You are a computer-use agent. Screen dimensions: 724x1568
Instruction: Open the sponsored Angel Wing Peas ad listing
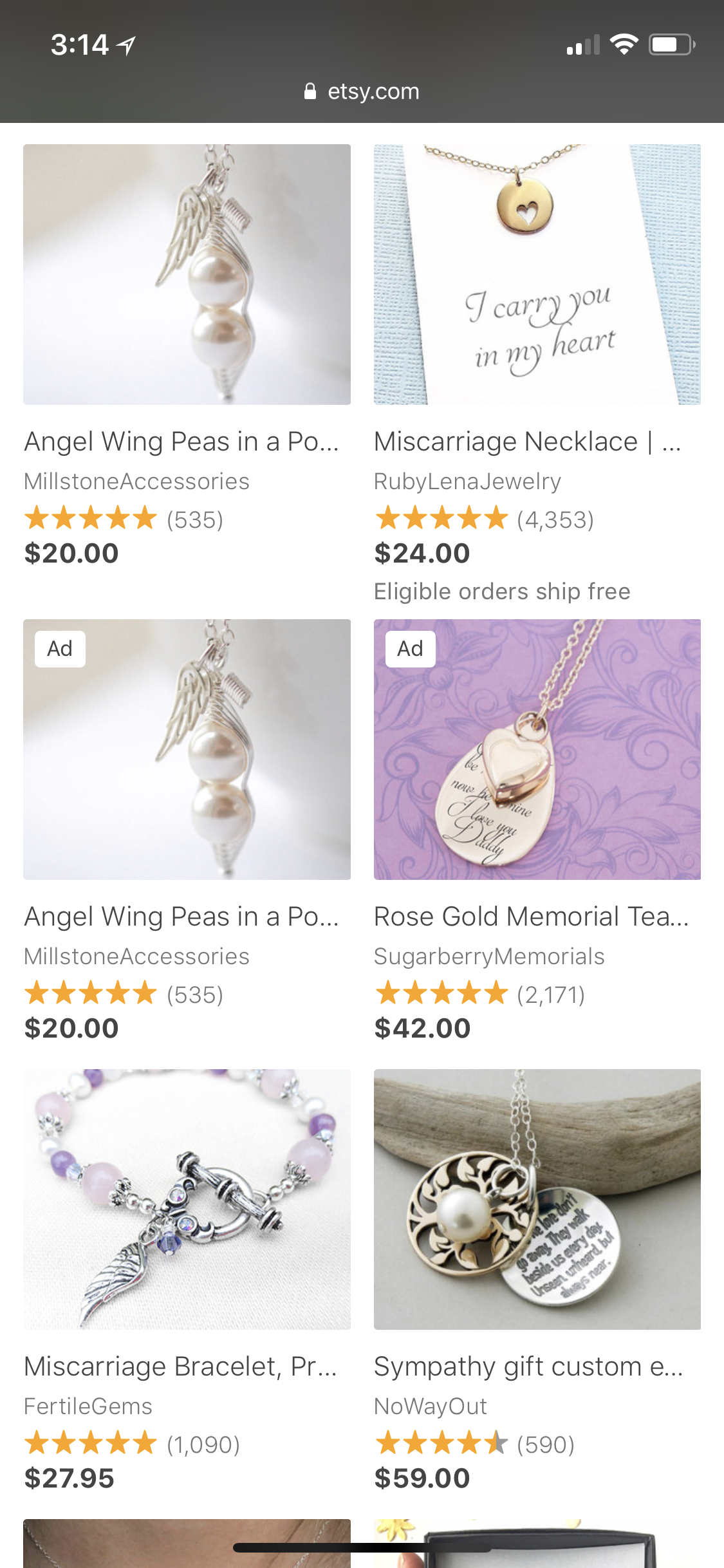coord(187,749)
